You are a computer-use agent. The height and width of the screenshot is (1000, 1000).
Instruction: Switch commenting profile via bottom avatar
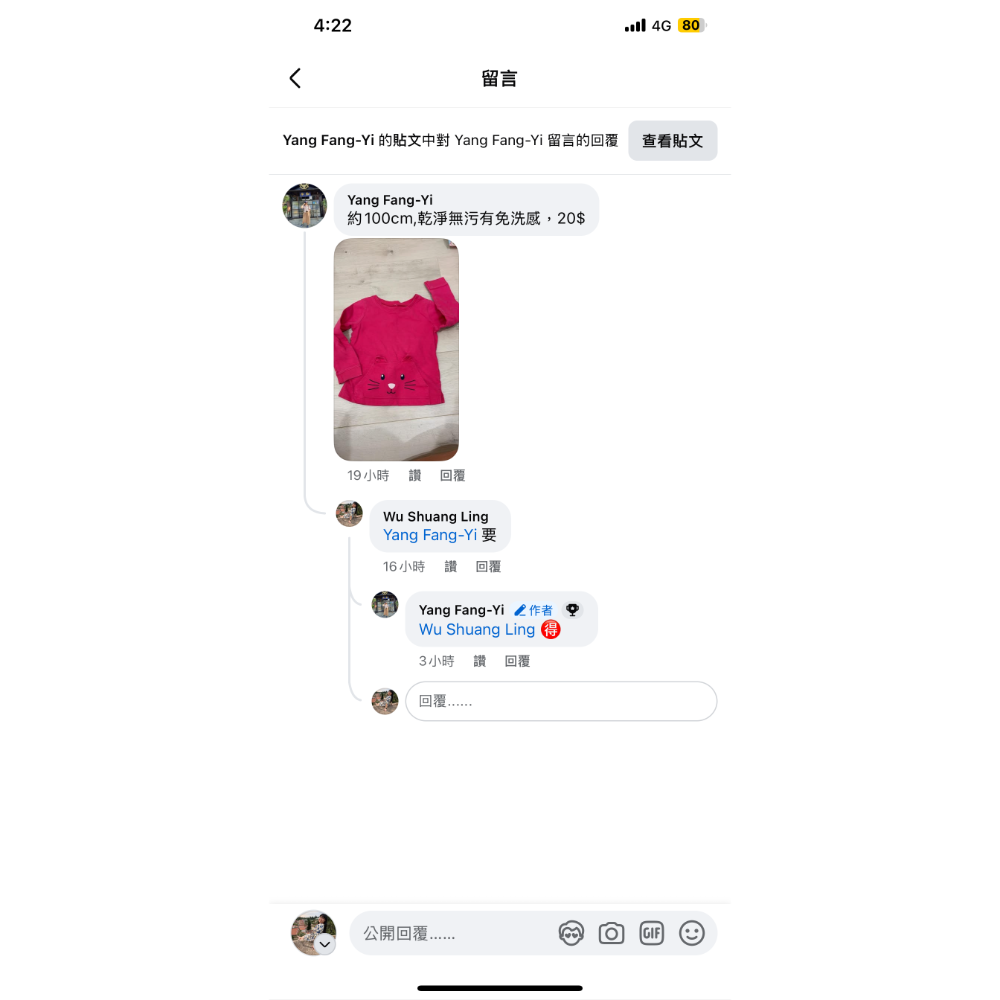click(x=314, y=933)
